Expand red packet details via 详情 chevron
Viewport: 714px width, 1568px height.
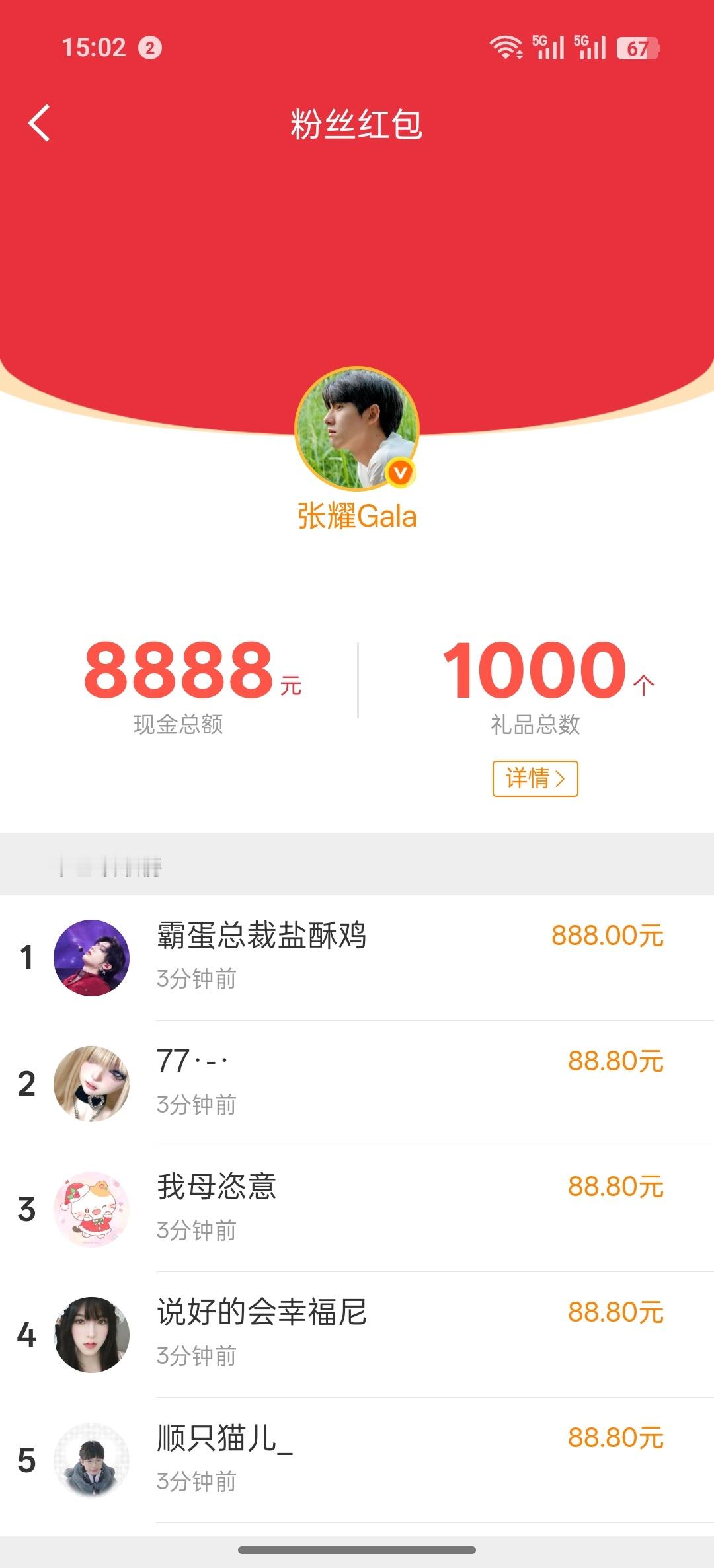point(537,780)
